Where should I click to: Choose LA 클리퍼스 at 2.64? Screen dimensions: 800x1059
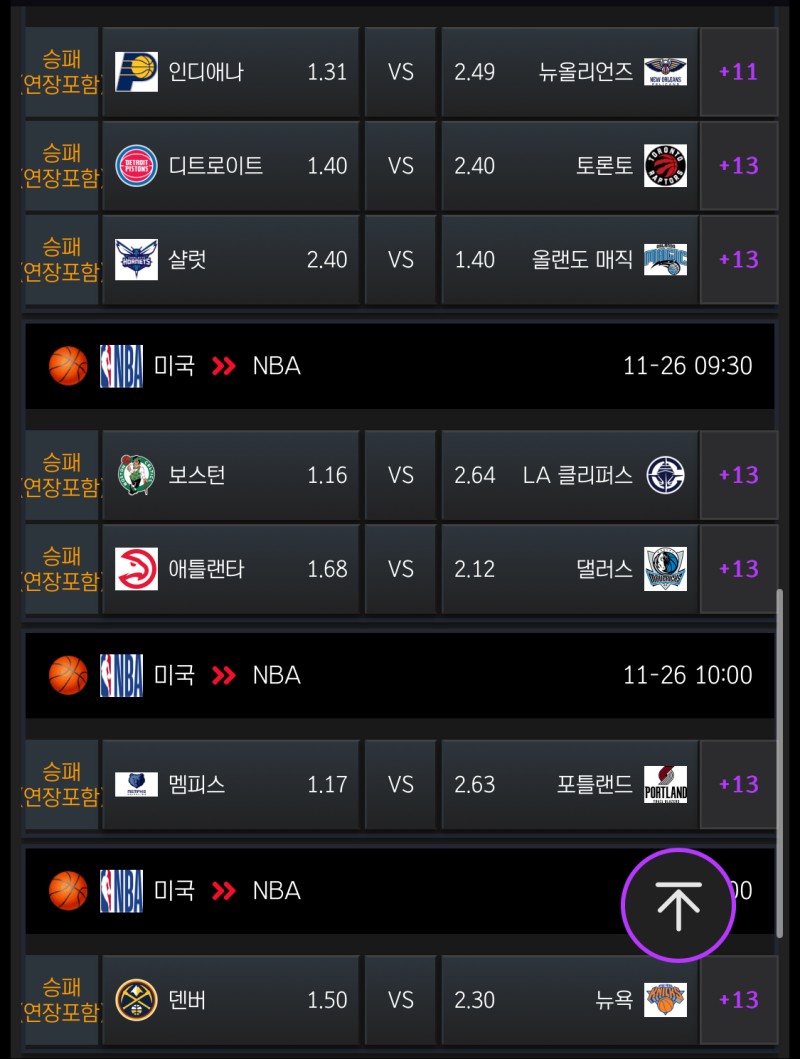568,475
